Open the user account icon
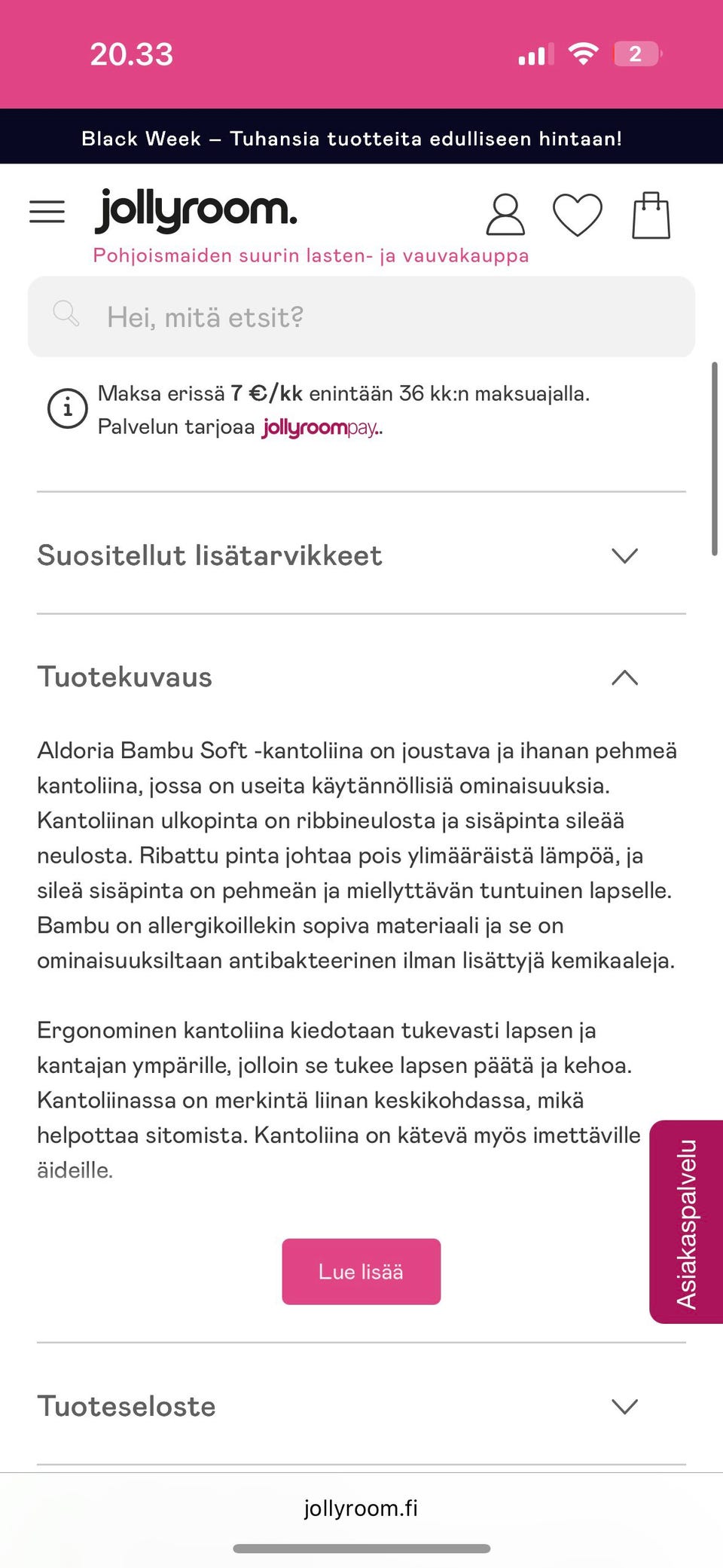 (505, 216)
